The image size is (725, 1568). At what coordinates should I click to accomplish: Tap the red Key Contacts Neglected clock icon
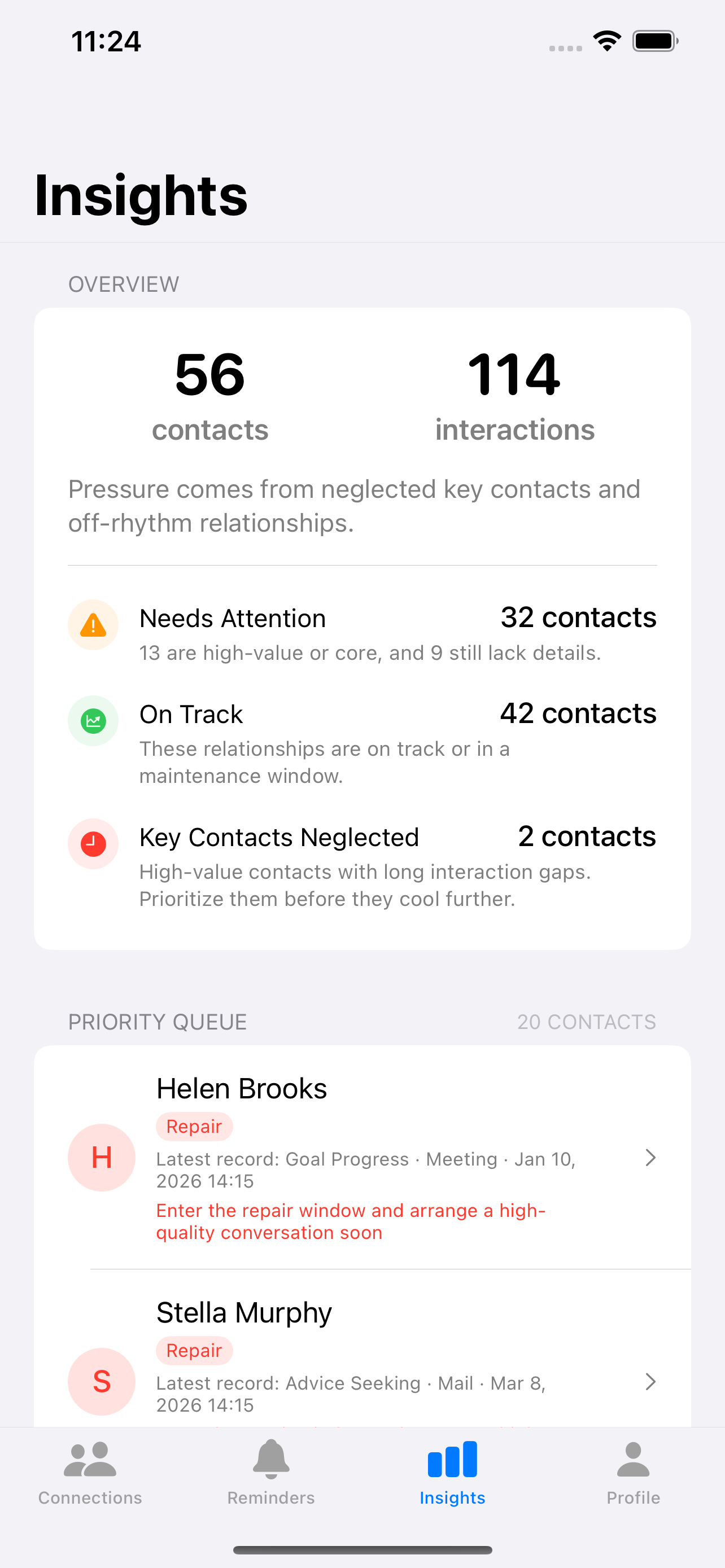(93, 844)
